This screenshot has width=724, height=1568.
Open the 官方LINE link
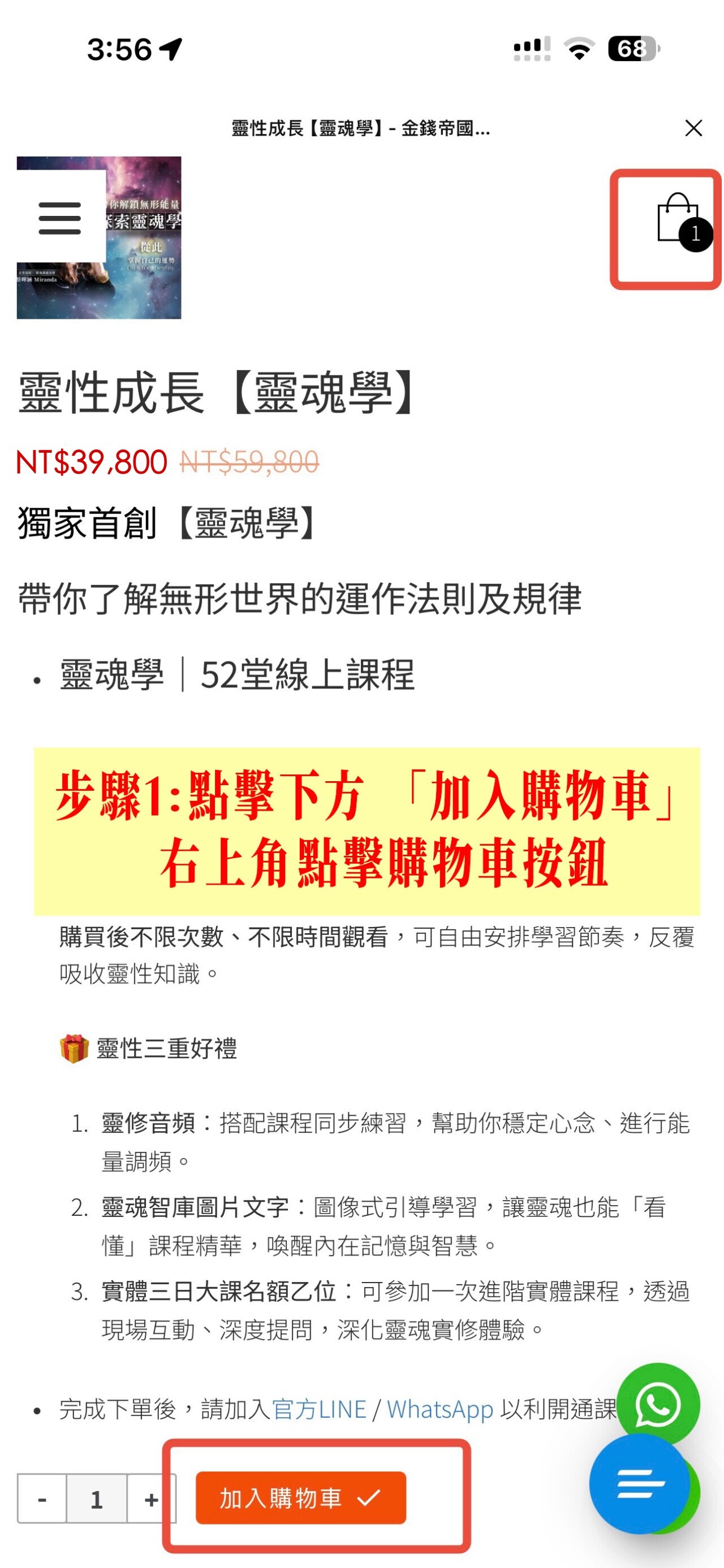pyautogui.click(x=318, y=1410)
